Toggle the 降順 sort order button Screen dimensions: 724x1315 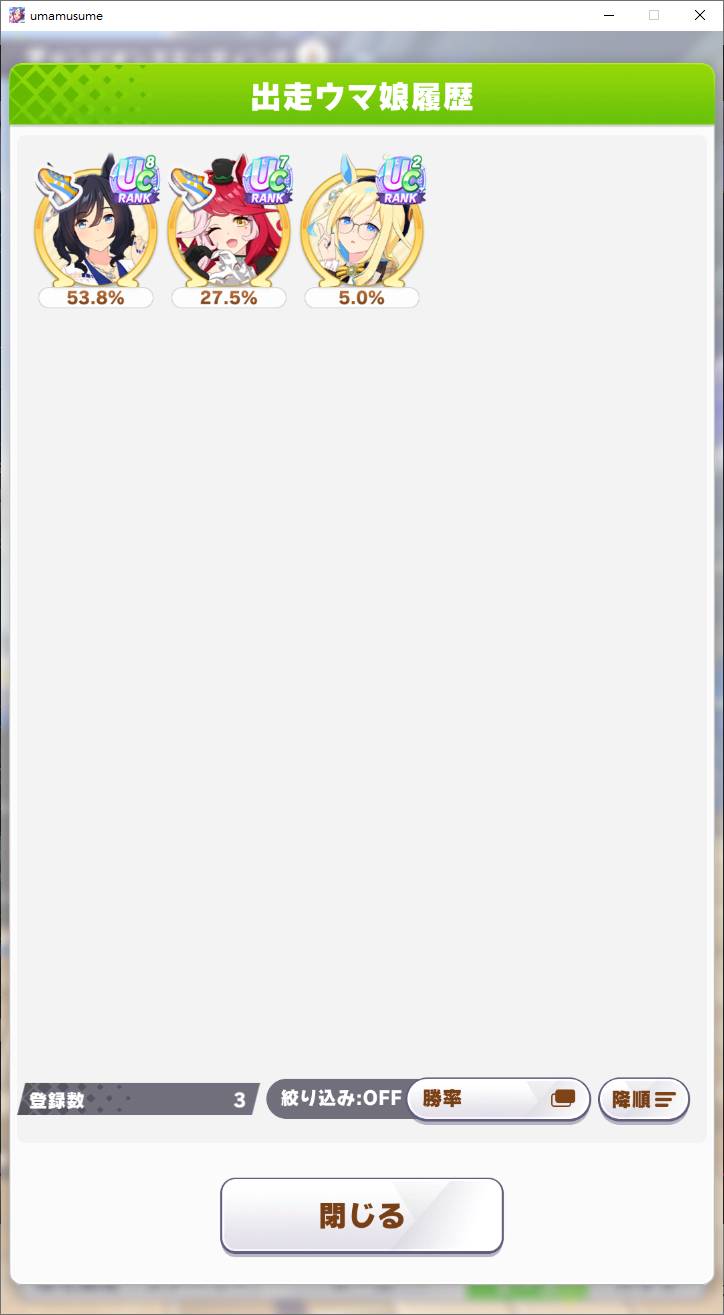643,1099
